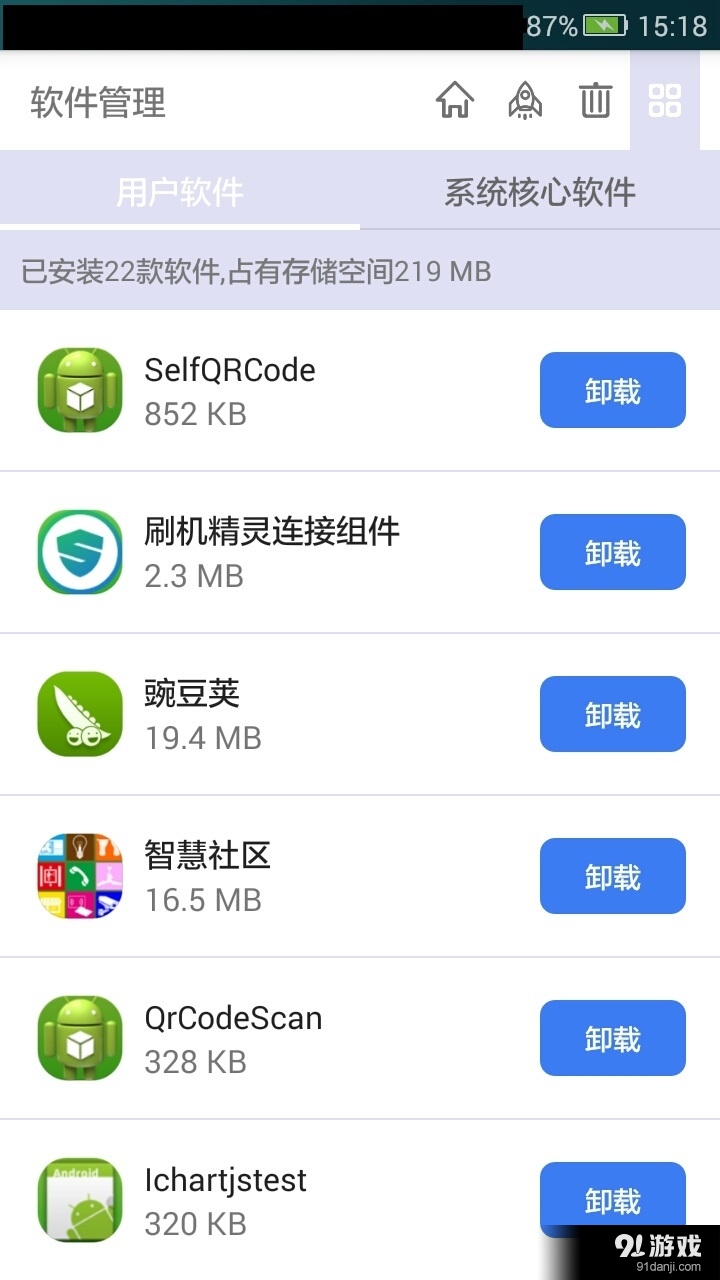Uninstall QrCodeScan application
The width and height of the screenshot is (720, 1280).
coord(612,1037)
